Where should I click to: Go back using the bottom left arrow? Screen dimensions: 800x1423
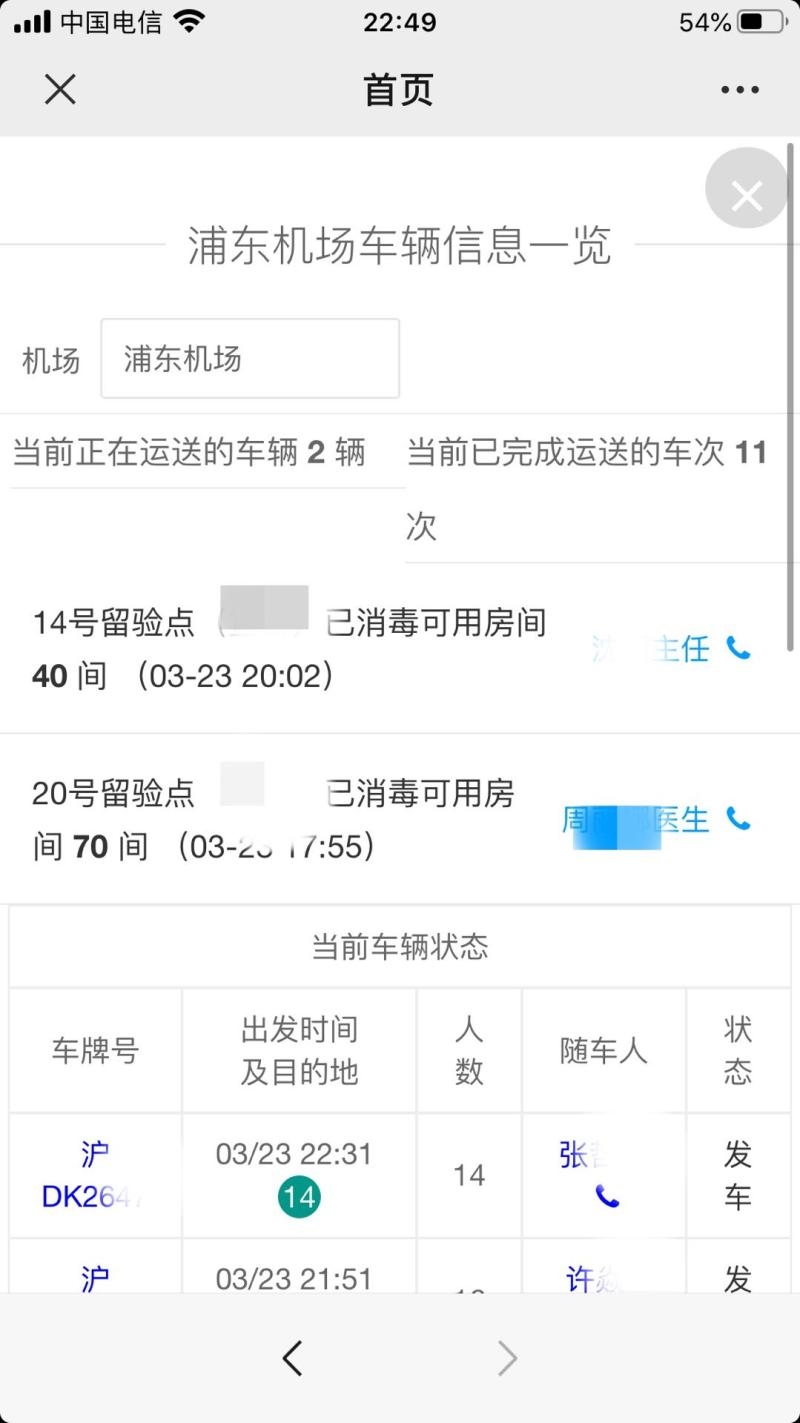point(292,1358)
